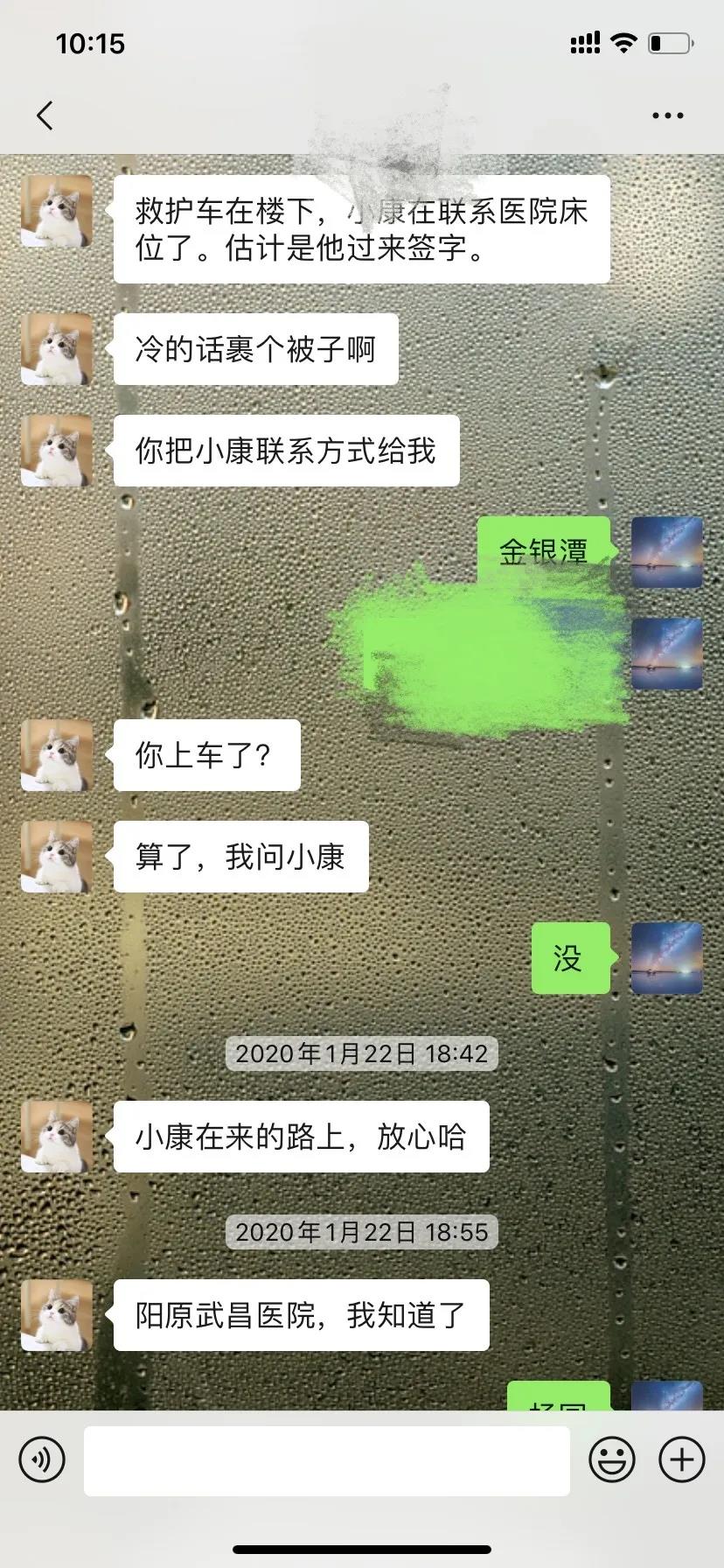The image size is (724, 1568).
Task: Tap the starry-sky avatar beside 没
Action: click(x=666, y=958)
